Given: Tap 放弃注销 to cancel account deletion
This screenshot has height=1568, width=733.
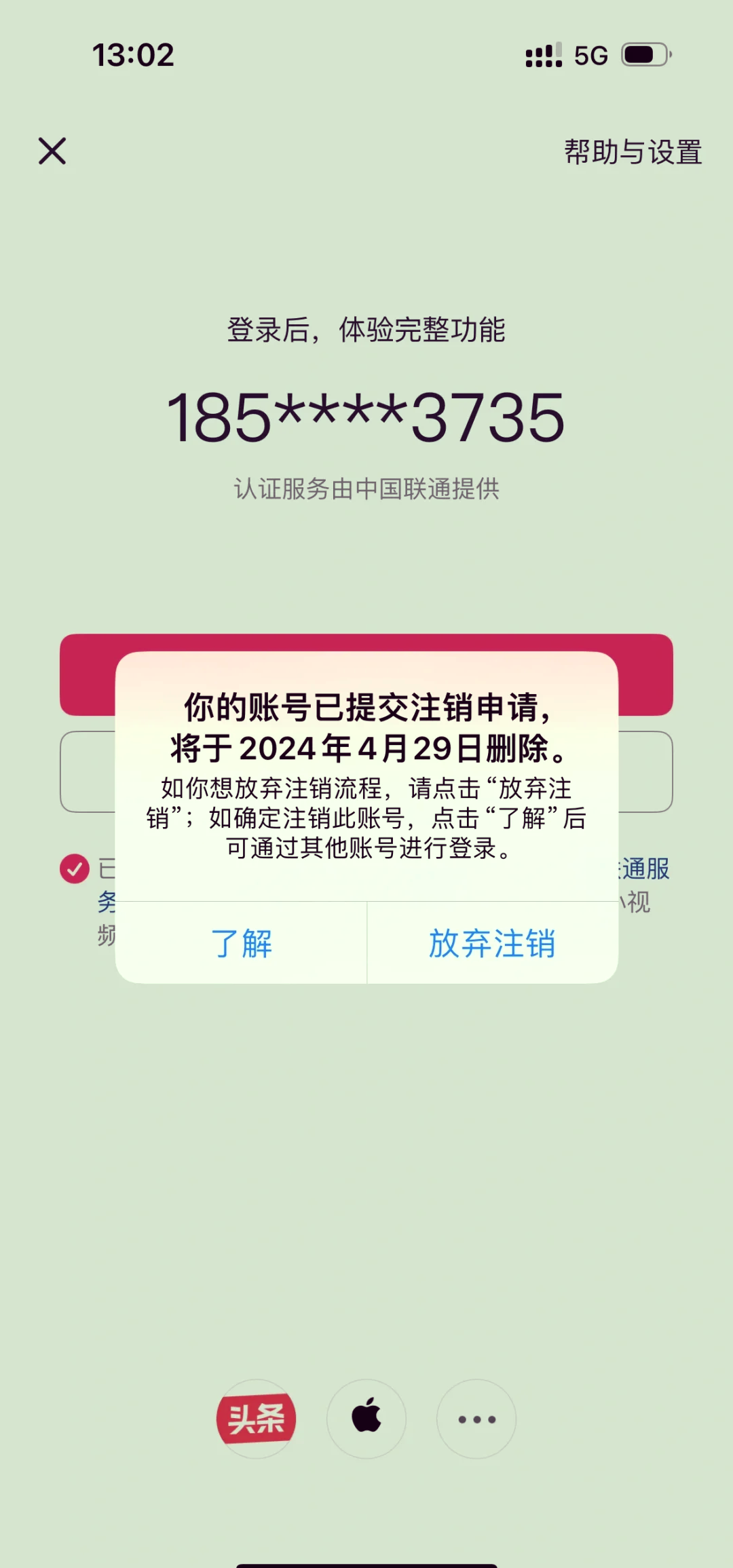Looking at the screenshot, I should pos(491,943).
